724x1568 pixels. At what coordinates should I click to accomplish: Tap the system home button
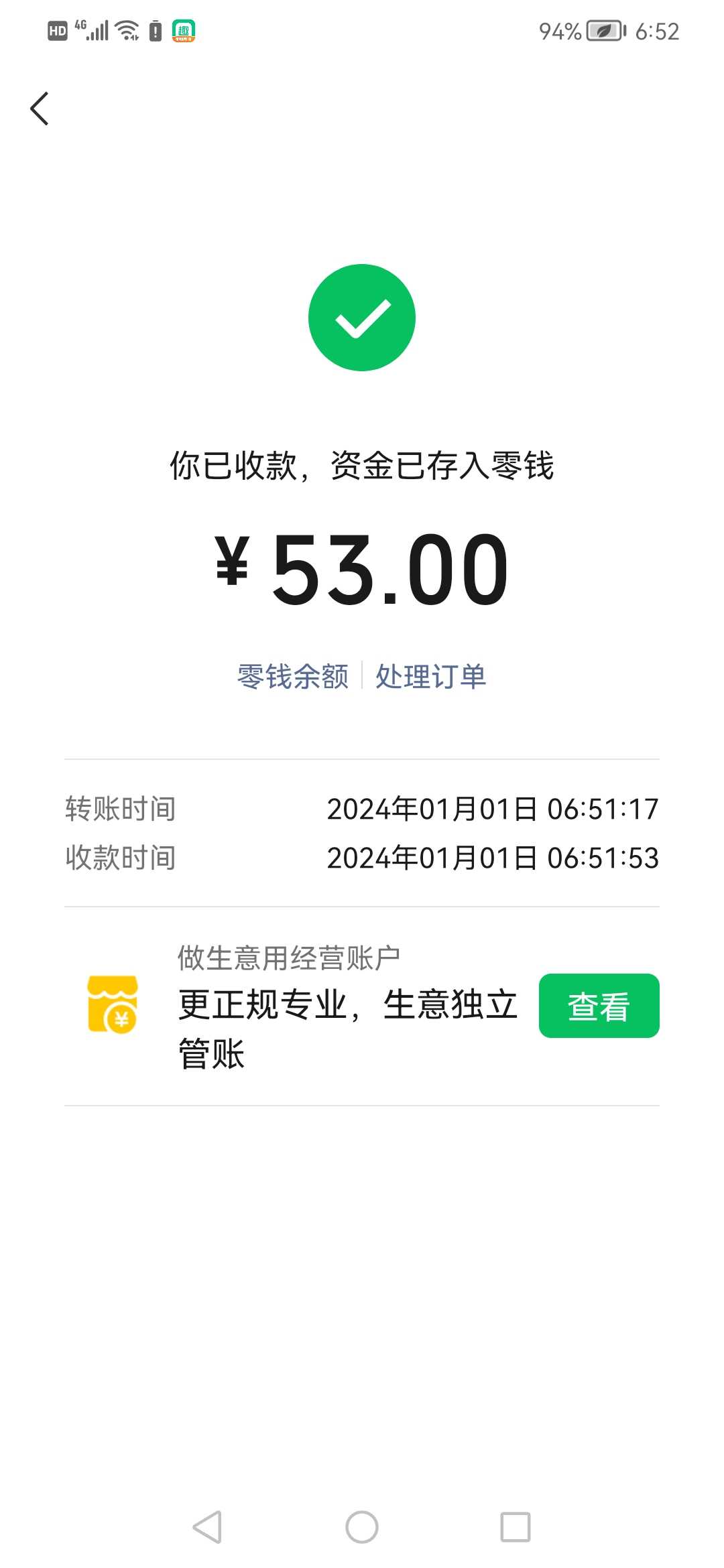point(362,1527)
